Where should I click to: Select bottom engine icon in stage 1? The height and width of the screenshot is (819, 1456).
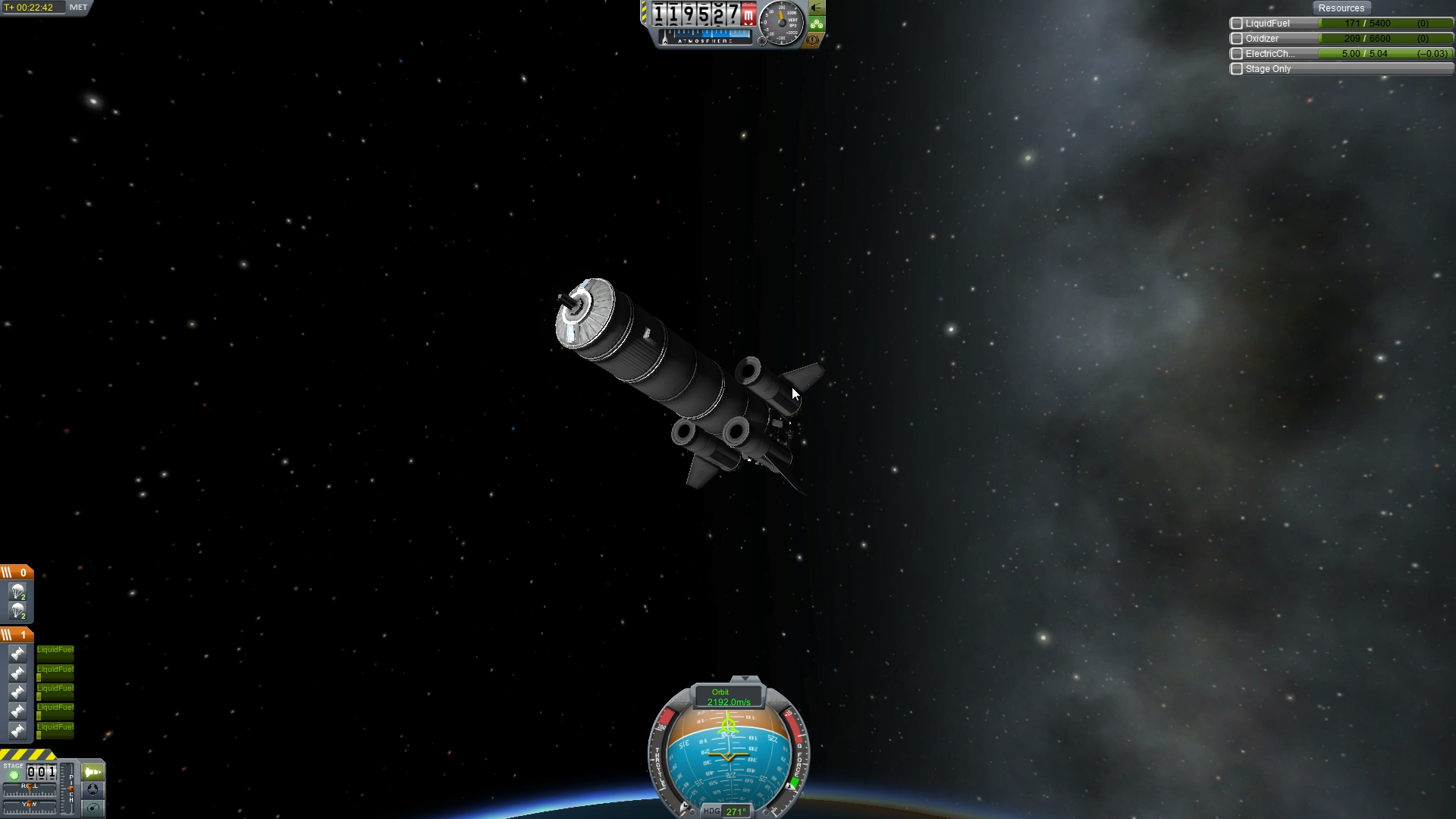(17, 730)
